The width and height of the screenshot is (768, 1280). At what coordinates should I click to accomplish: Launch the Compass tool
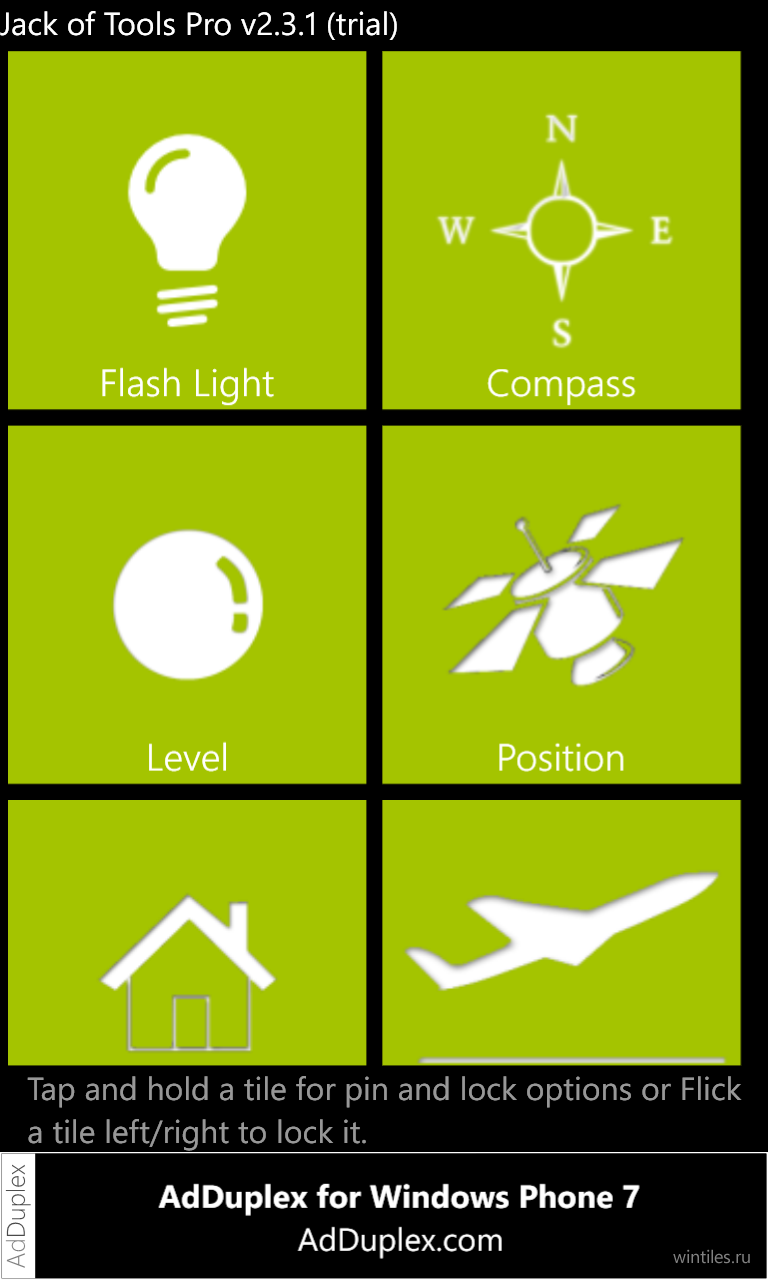tap(561, 230)
